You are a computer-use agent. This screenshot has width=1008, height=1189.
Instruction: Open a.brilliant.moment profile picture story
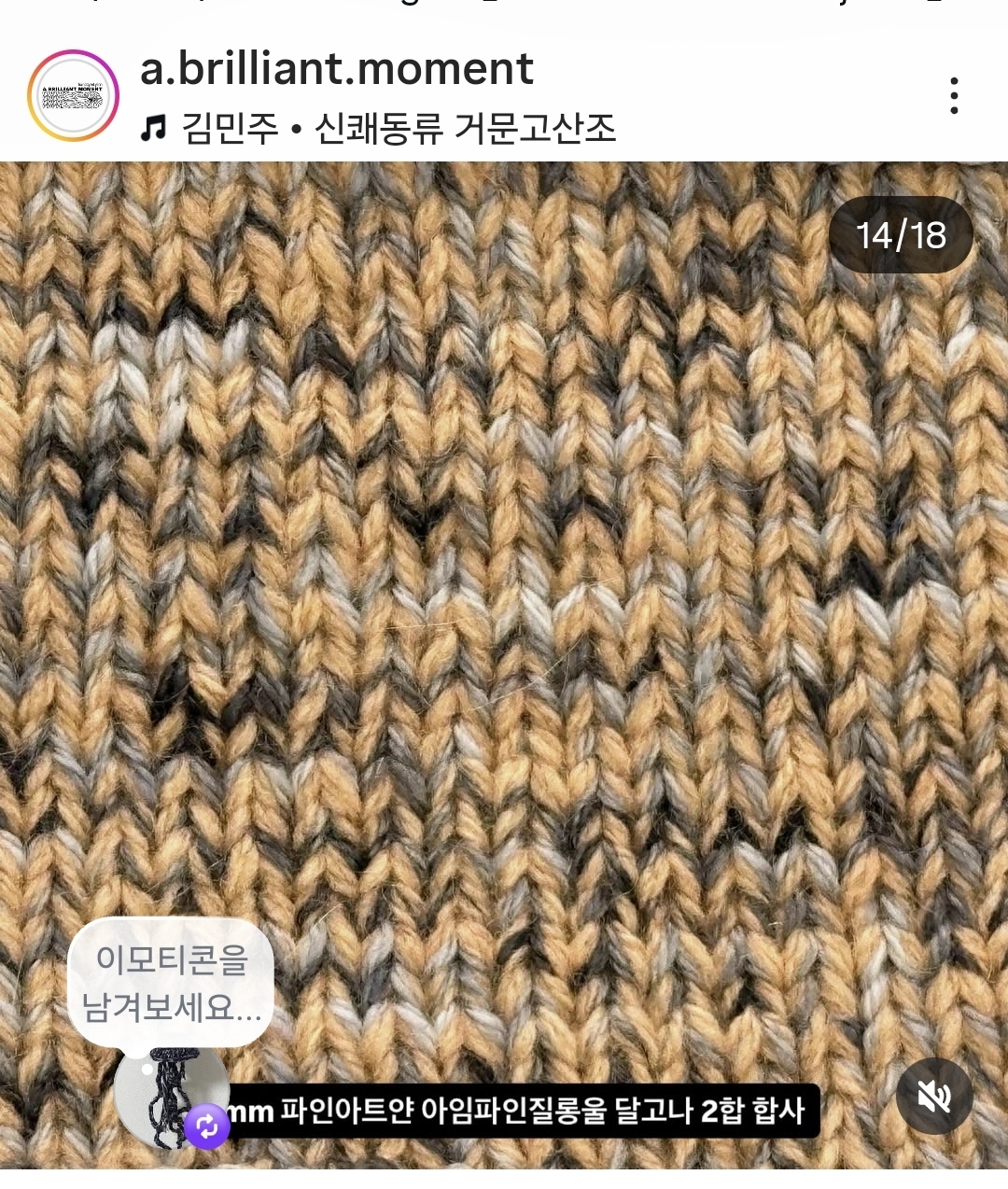click(x=74, y=96)
